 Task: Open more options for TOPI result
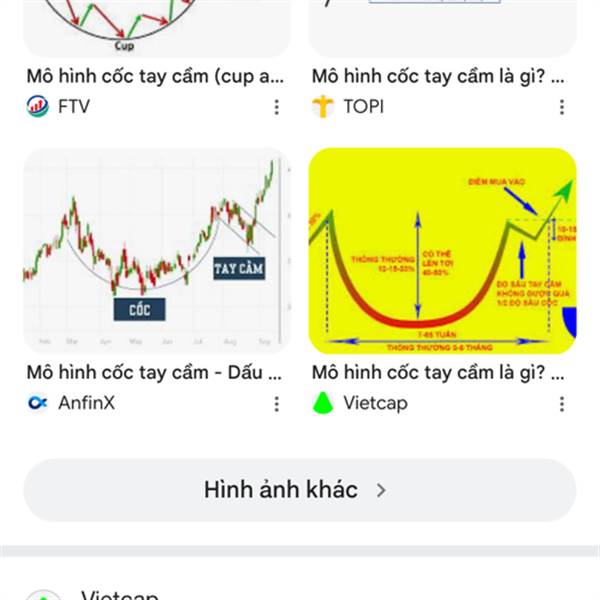click(562, 107)
